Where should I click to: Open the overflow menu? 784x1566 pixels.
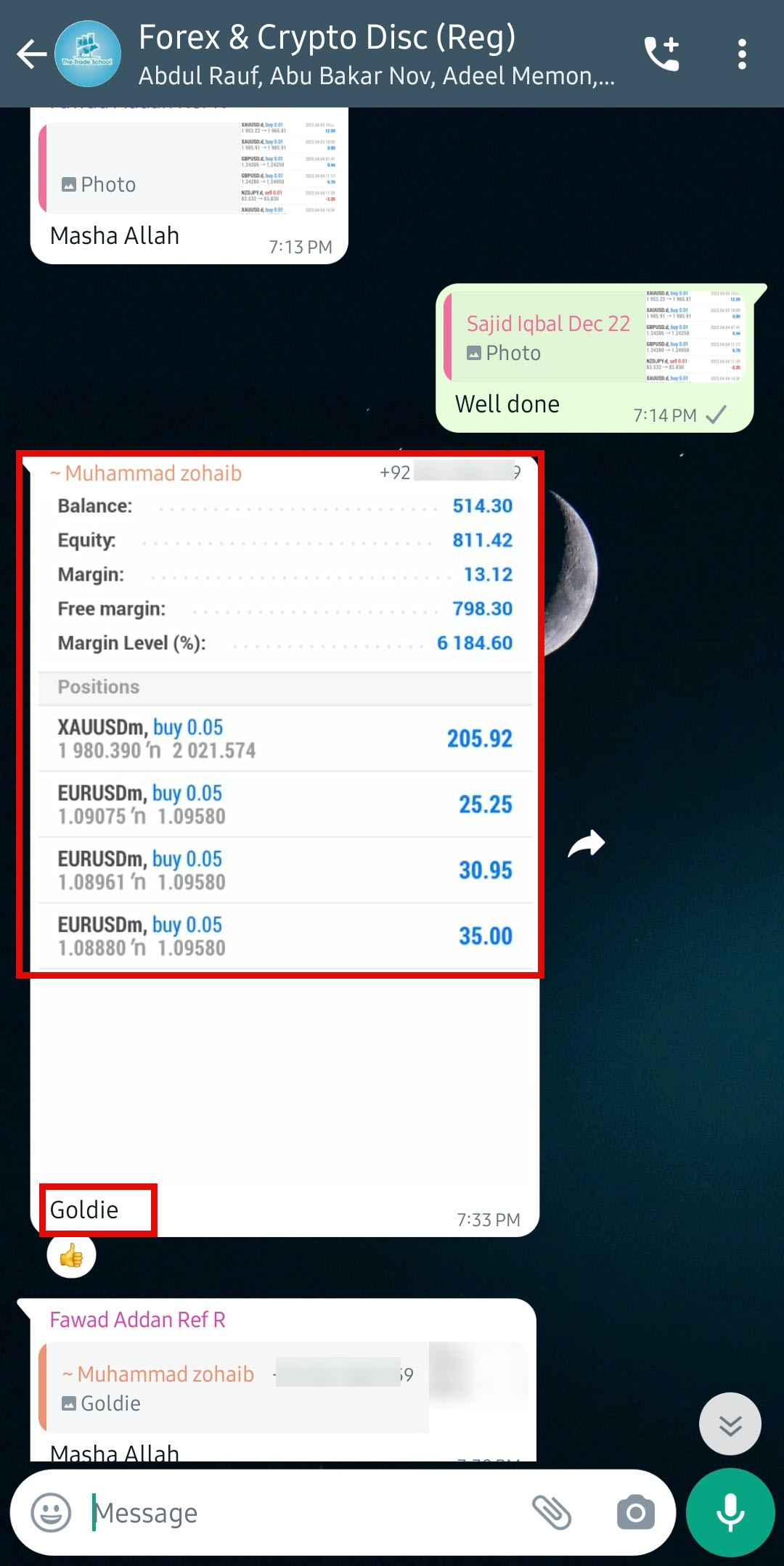point(741,54)
